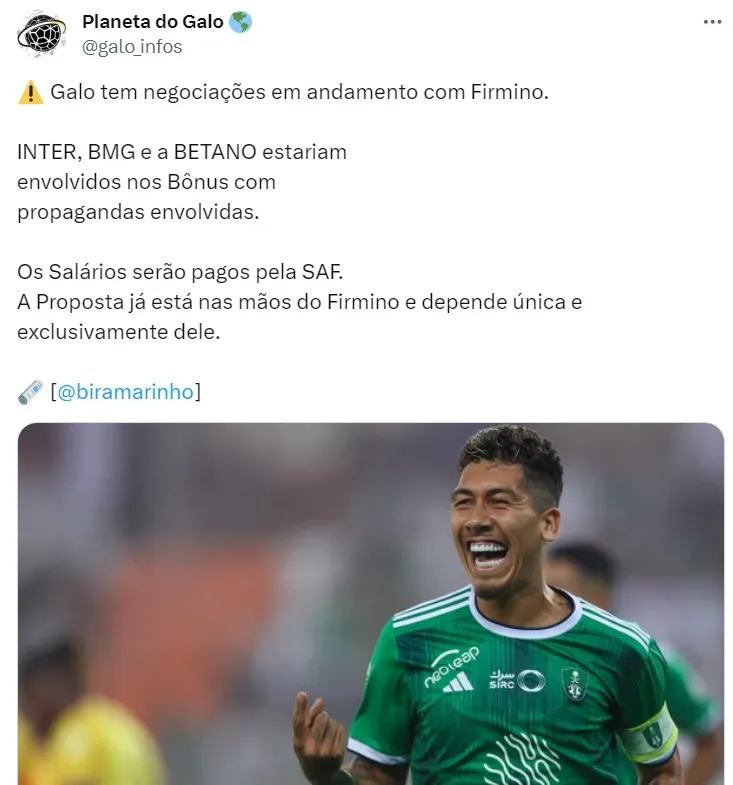The height and width of the screenshot is (785, 733).
Task: Visit the @galo_infos handle
Action: pos(132,46)
